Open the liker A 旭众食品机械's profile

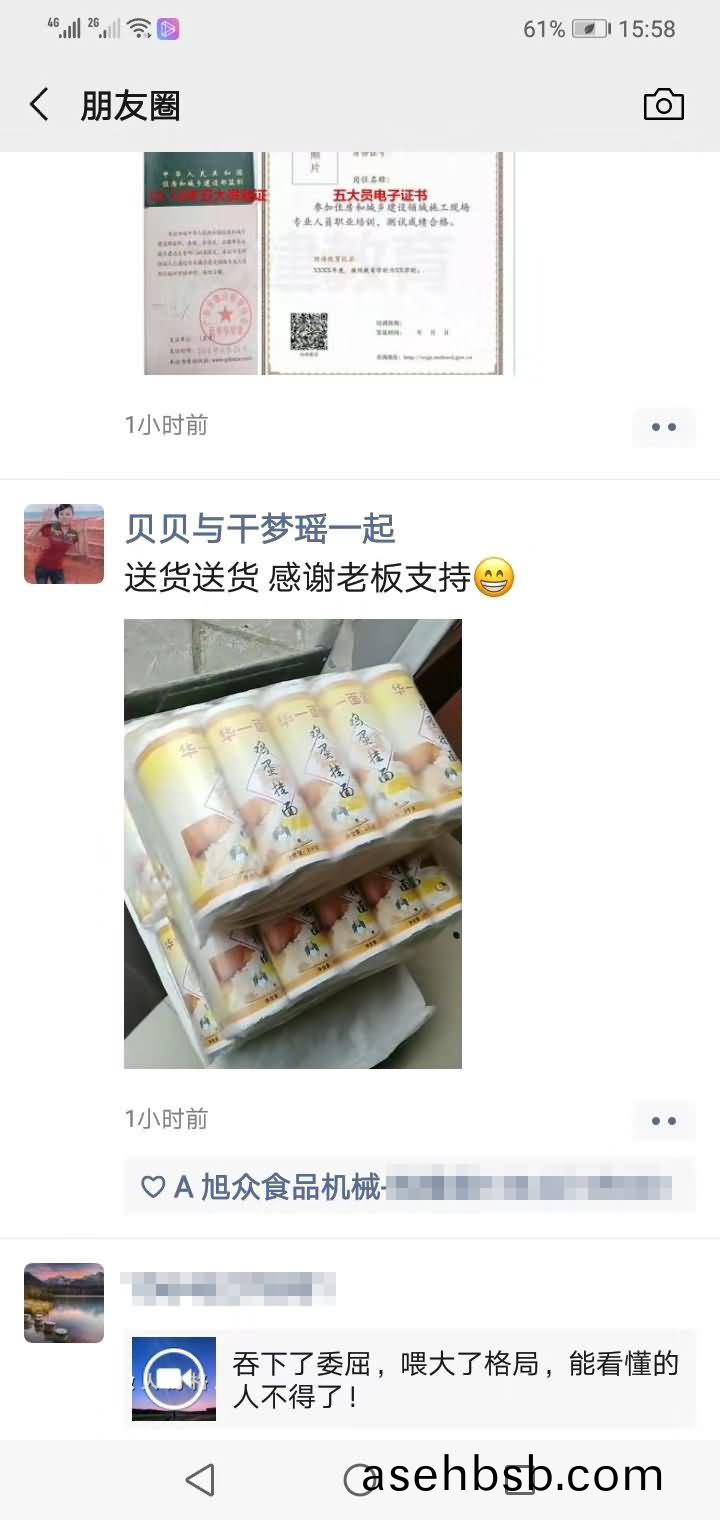pyautogui.click(x=278, y=1187)
